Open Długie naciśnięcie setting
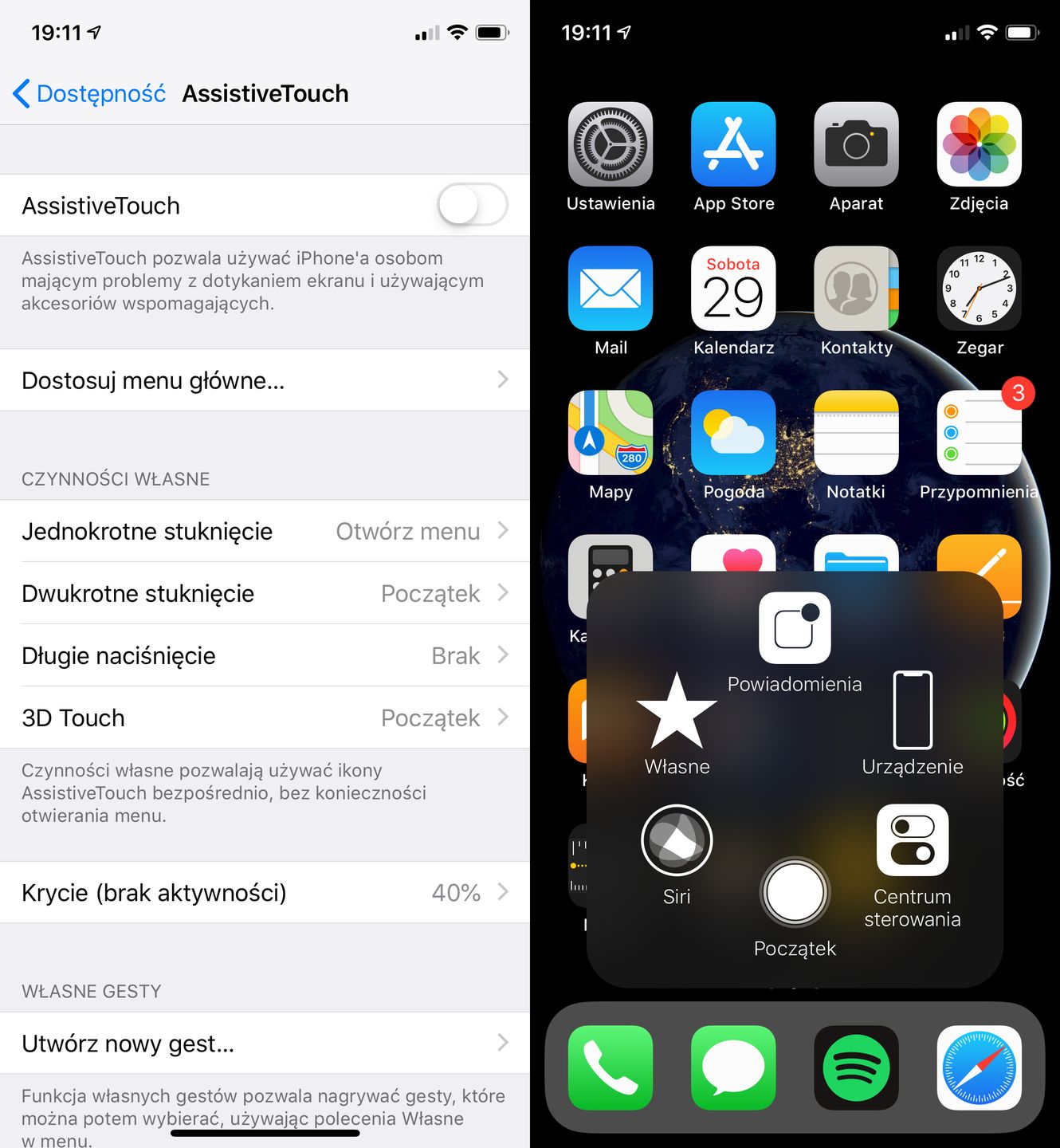 coord(265,655)
